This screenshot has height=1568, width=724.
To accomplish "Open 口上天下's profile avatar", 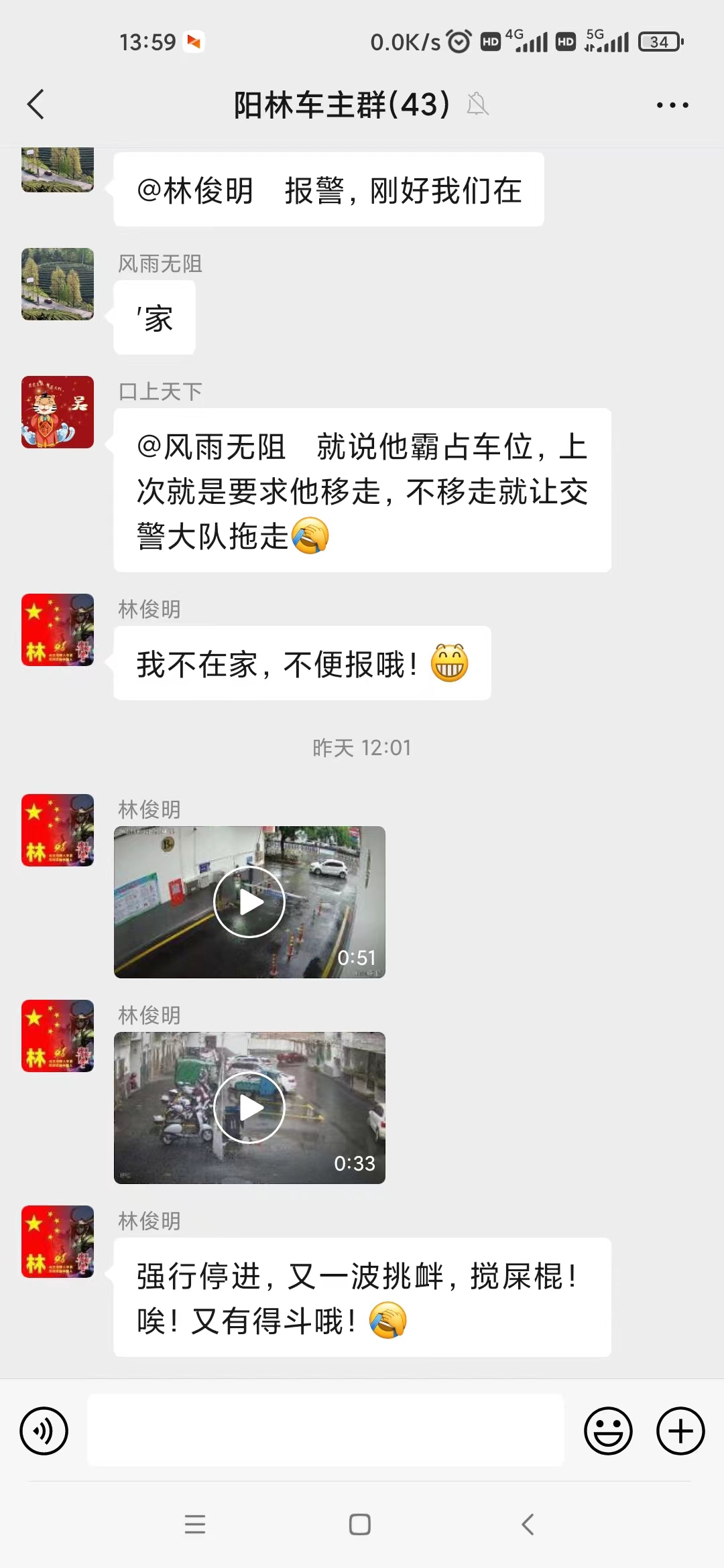I will coord(58,412).
